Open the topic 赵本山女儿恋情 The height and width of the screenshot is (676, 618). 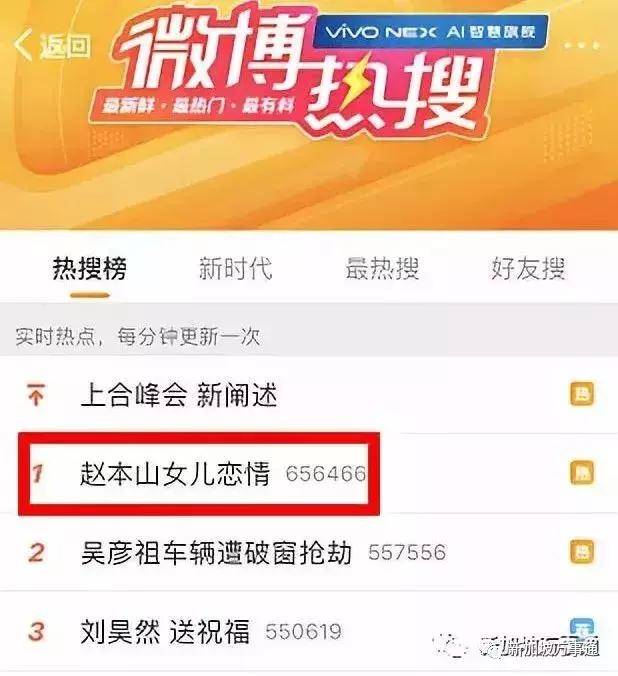pyautogui.click(x=176, y=473)
